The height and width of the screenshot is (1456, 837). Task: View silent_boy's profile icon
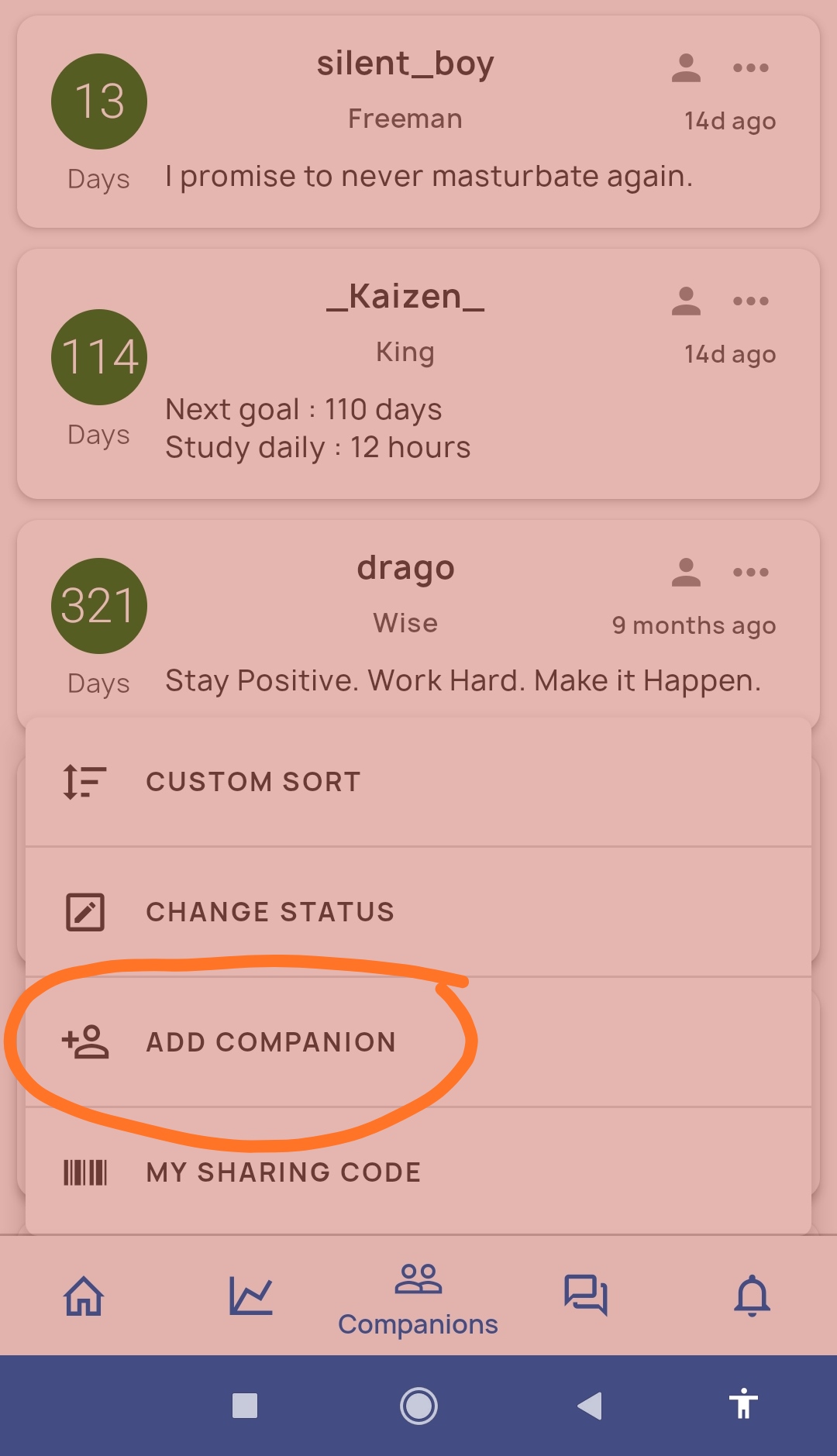click(x=686, y=68)
